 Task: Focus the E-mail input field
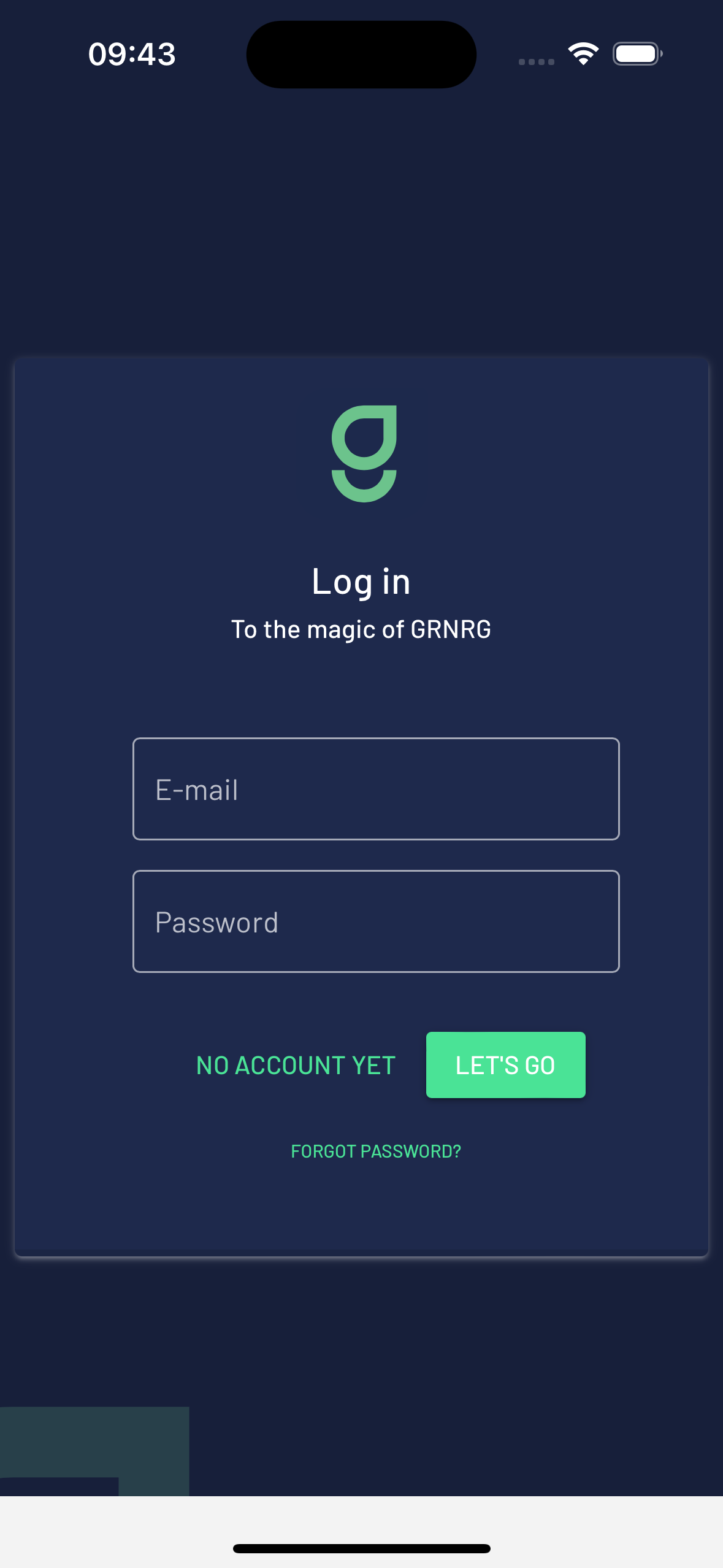375,789
